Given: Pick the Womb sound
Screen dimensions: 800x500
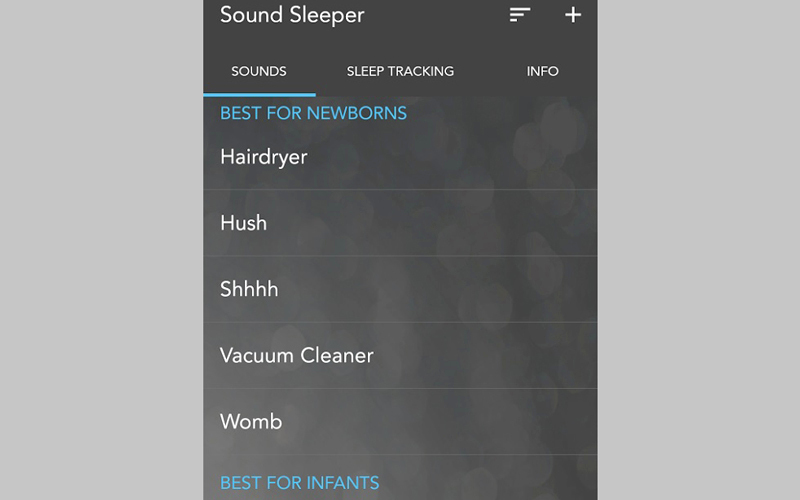Looking at the screenshot, I should pyautogui.click(x=251, y=421).
